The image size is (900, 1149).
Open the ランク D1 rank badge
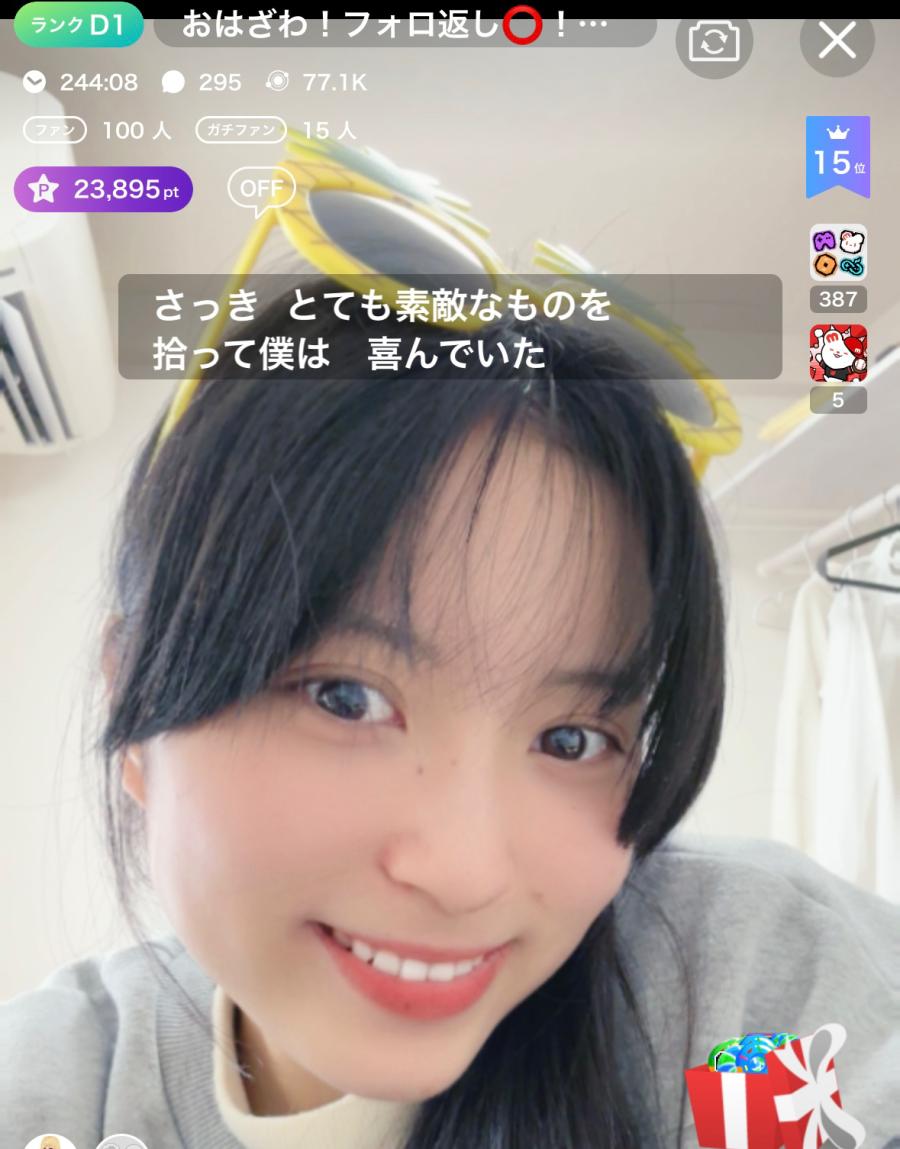click(x=78, y=26)
